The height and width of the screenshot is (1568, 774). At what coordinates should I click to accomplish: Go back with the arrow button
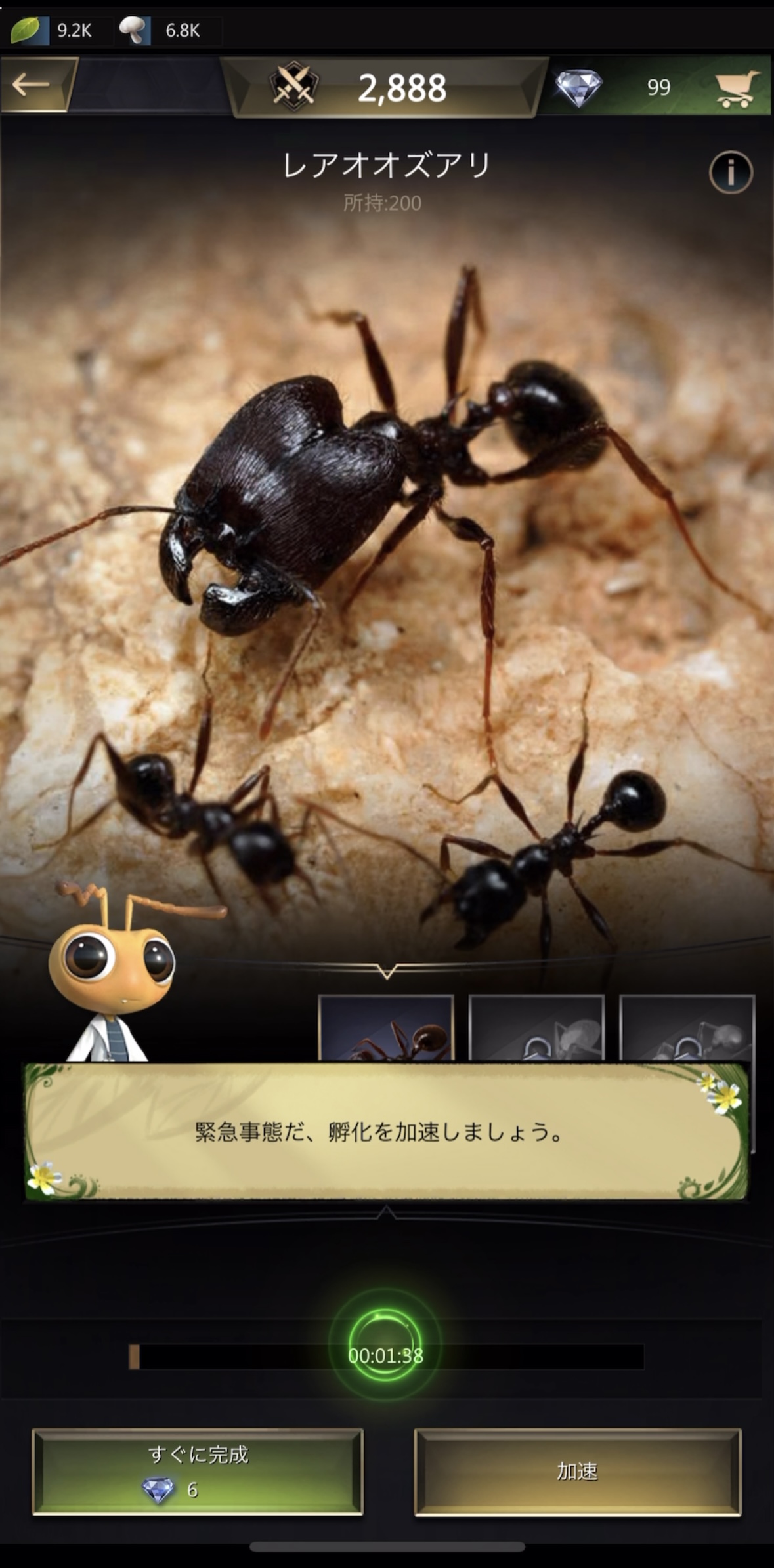click(34, 85)
